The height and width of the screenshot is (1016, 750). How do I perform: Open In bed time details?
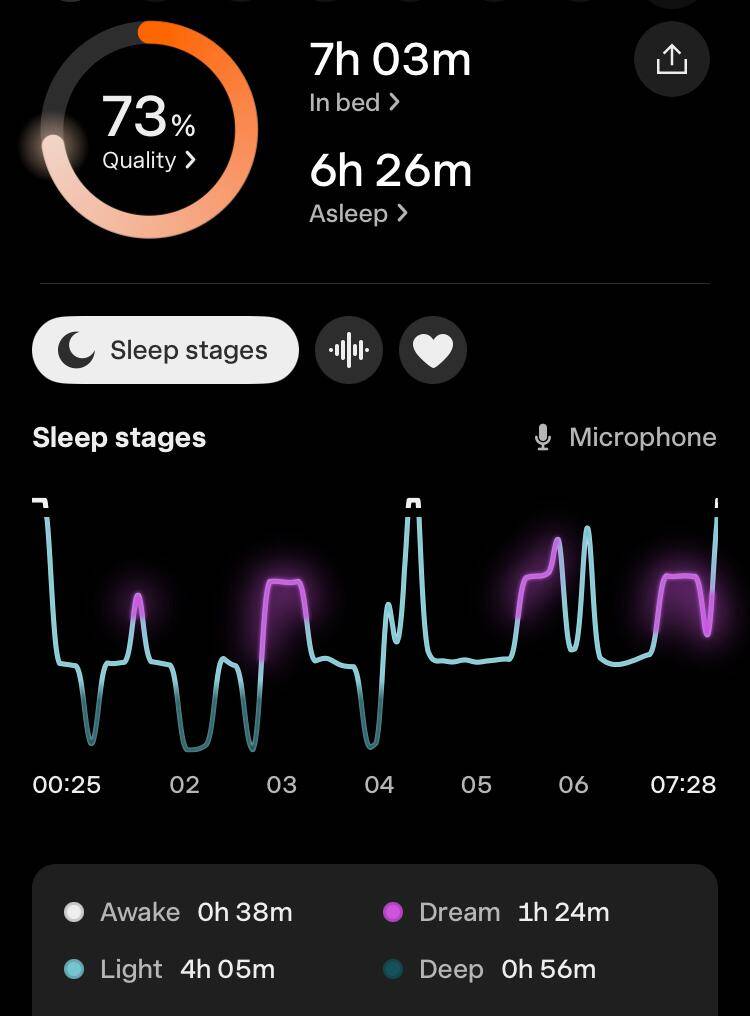354,102
